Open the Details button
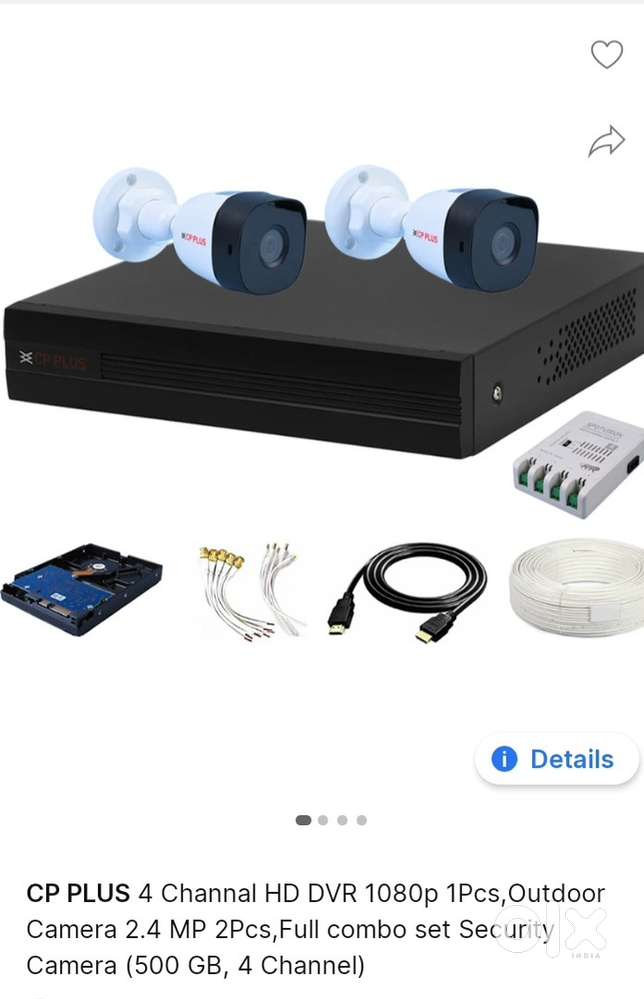644x999 pixels. (556, 759)
